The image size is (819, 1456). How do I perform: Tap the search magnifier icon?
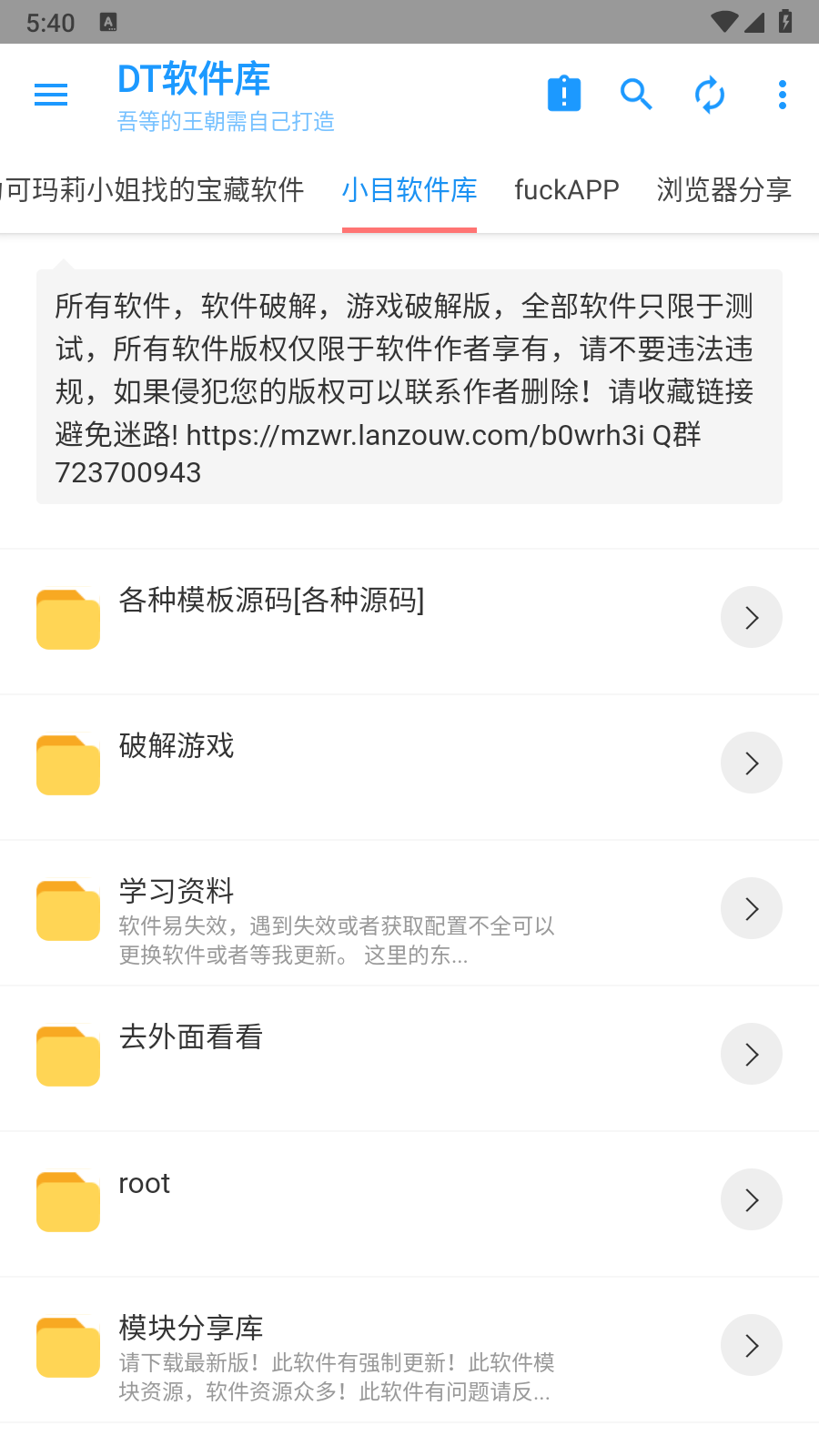click(x=636, y=95)
